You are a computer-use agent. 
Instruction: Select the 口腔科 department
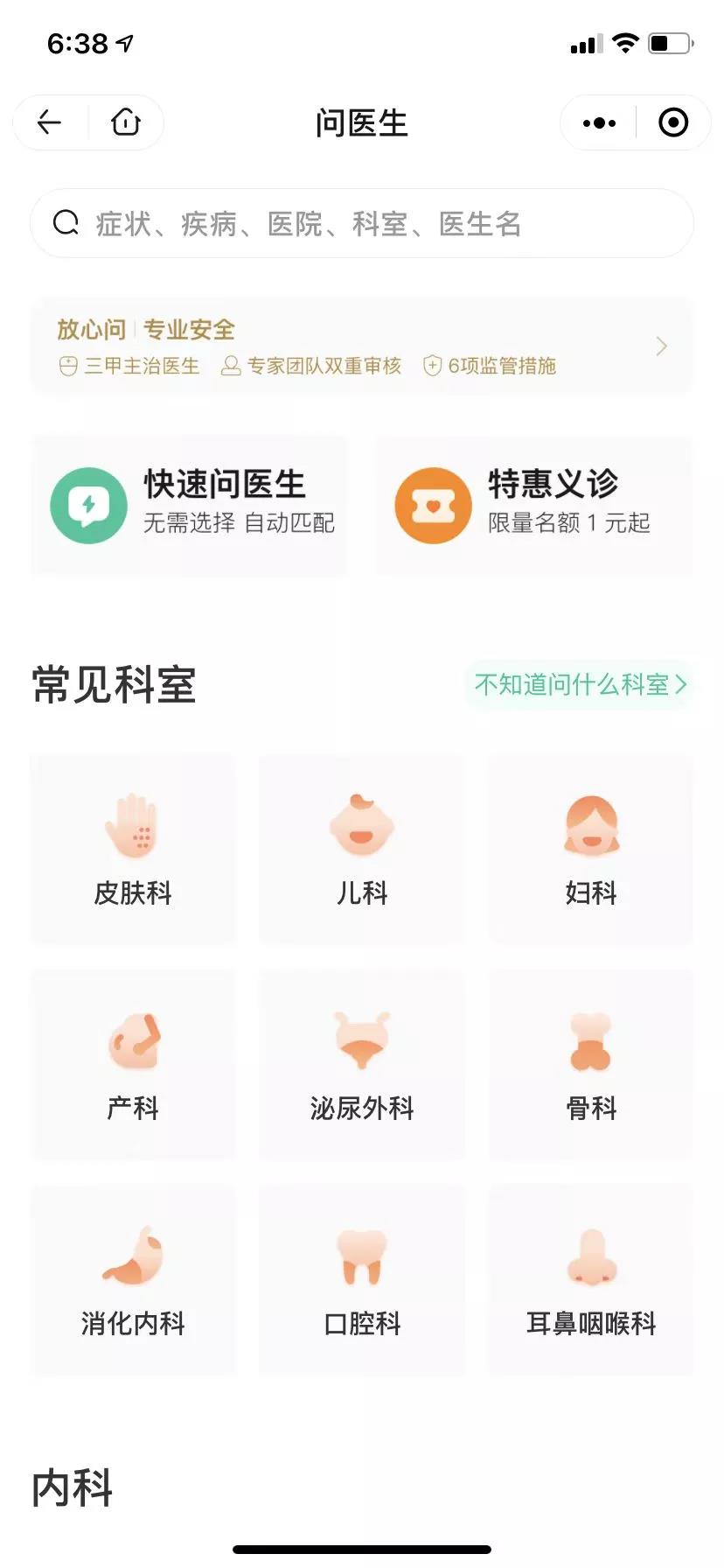tap(362, 1280)
